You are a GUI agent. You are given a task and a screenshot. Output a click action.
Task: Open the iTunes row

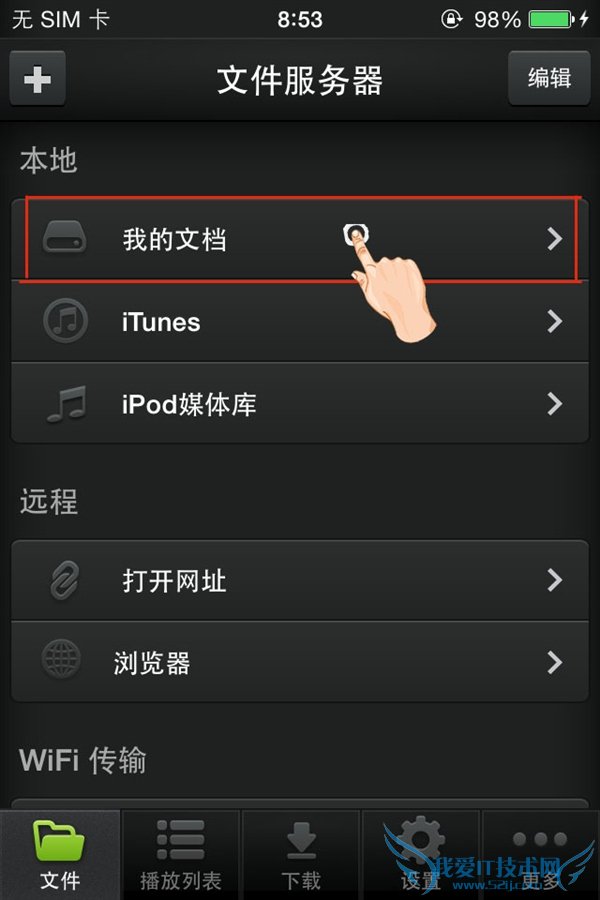point(300,322)
